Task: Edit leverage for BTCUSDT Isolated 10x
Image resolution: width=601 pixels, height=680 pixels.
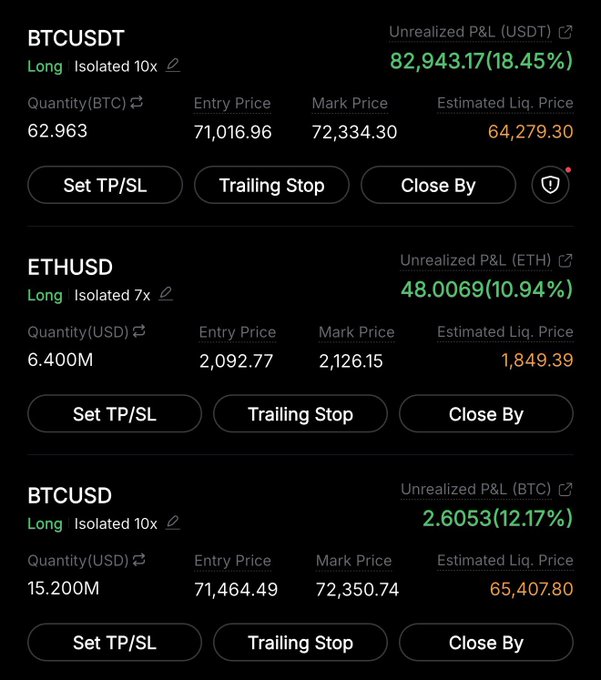Action: pos(174,66)
